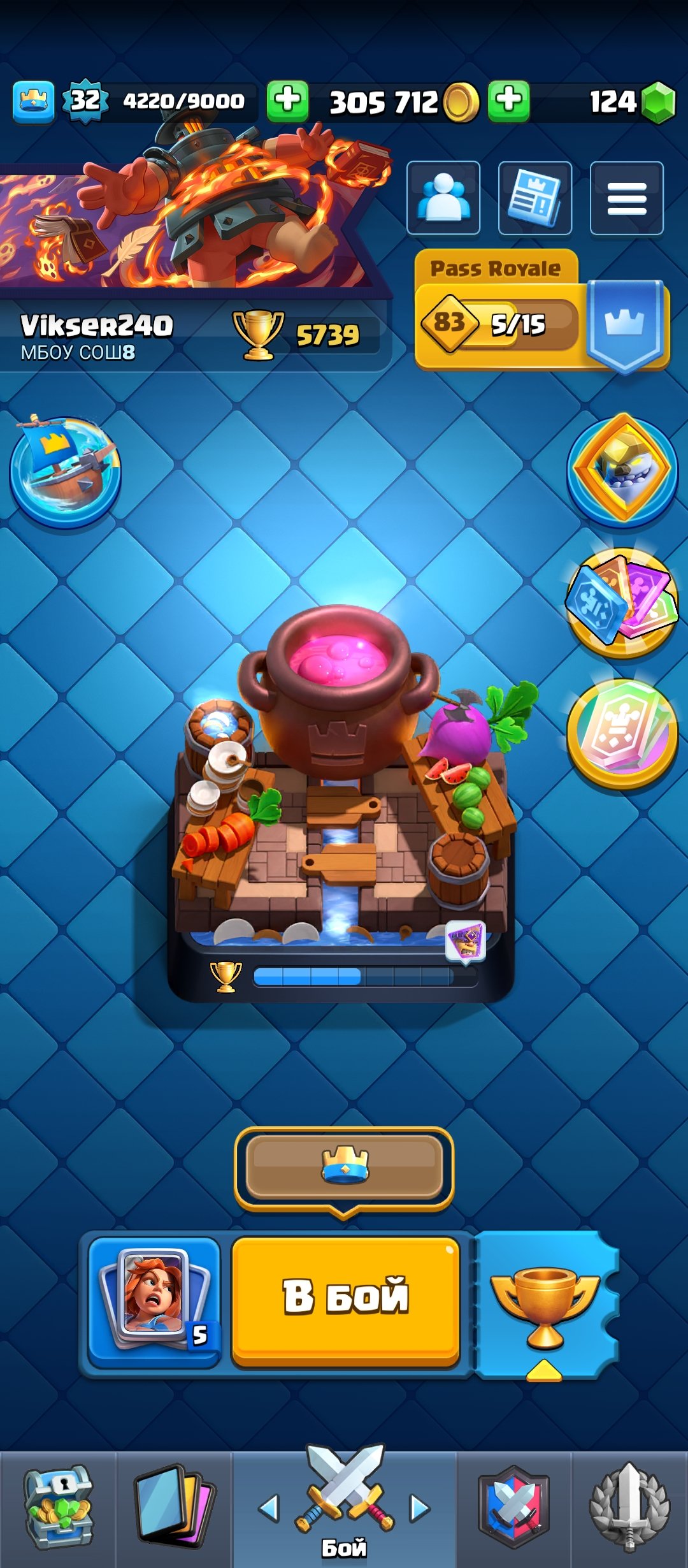
Task: Switch to the Events sword tab
Action: click(x=629, y=1507)
